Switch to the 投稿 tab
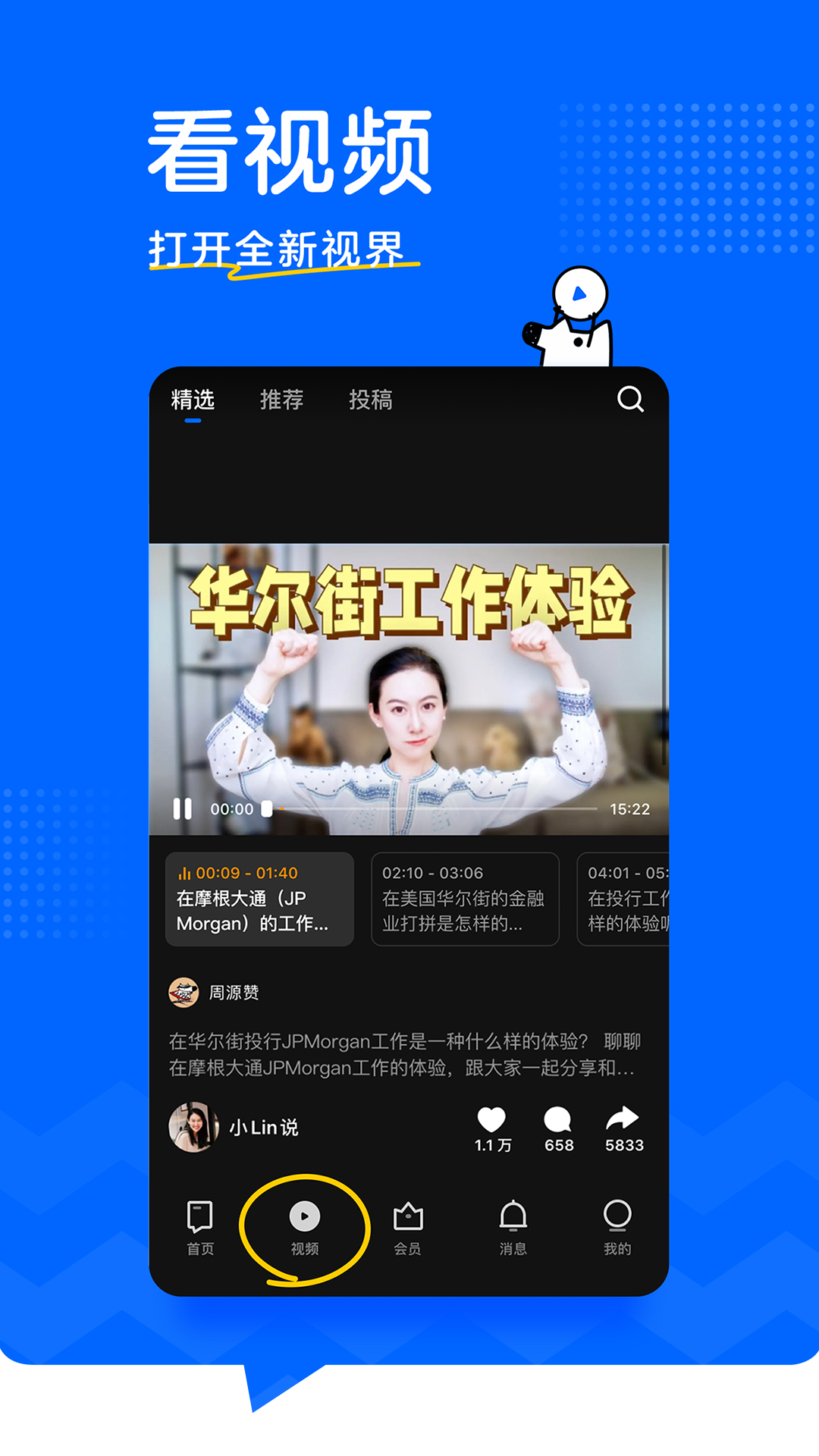Viewport: 819px width, 1456px height. (x=372, y=400)
